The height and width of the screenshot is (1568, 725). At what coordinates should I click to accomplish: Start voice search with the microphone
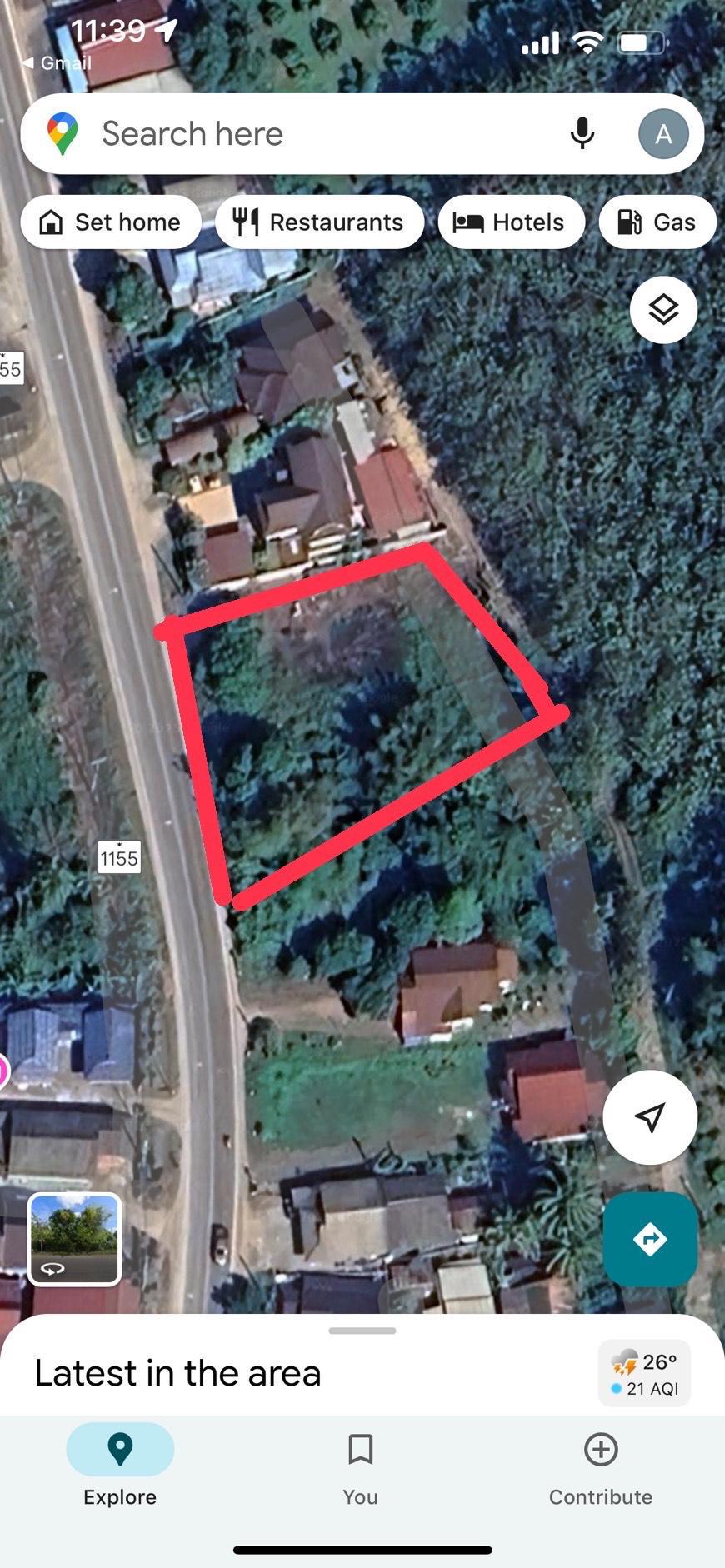click(x=582, y=134)
